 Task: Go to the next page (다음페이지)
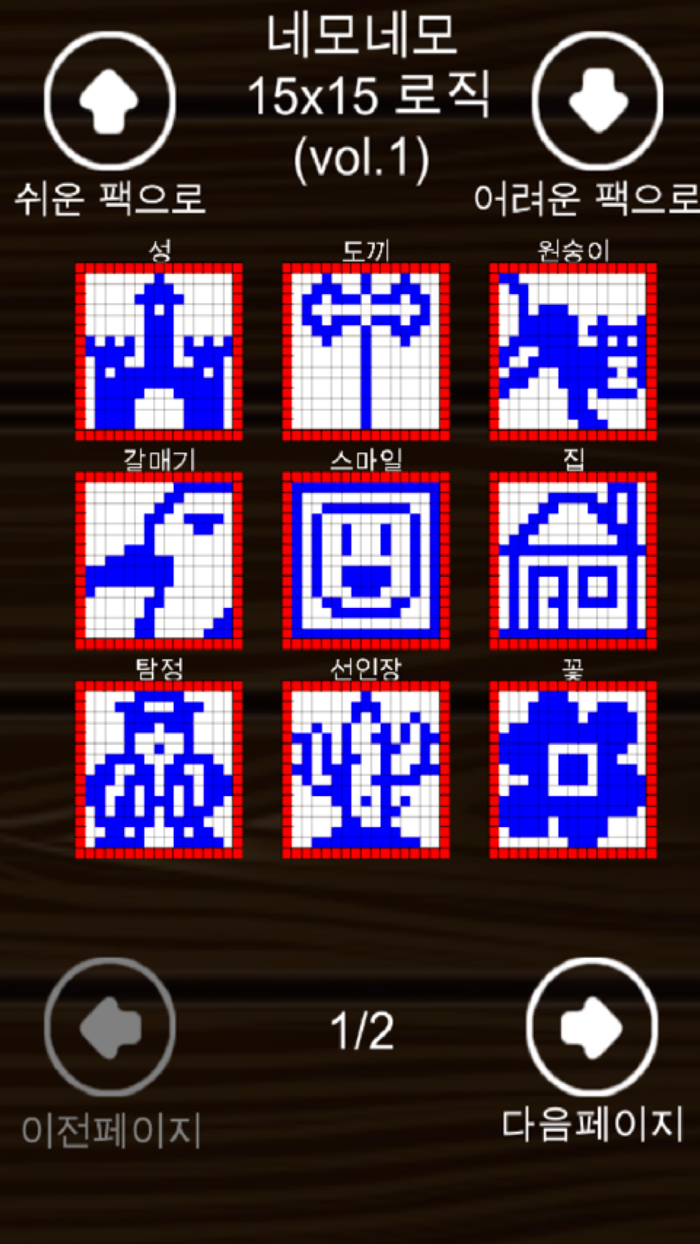(x=592, y=1027)
